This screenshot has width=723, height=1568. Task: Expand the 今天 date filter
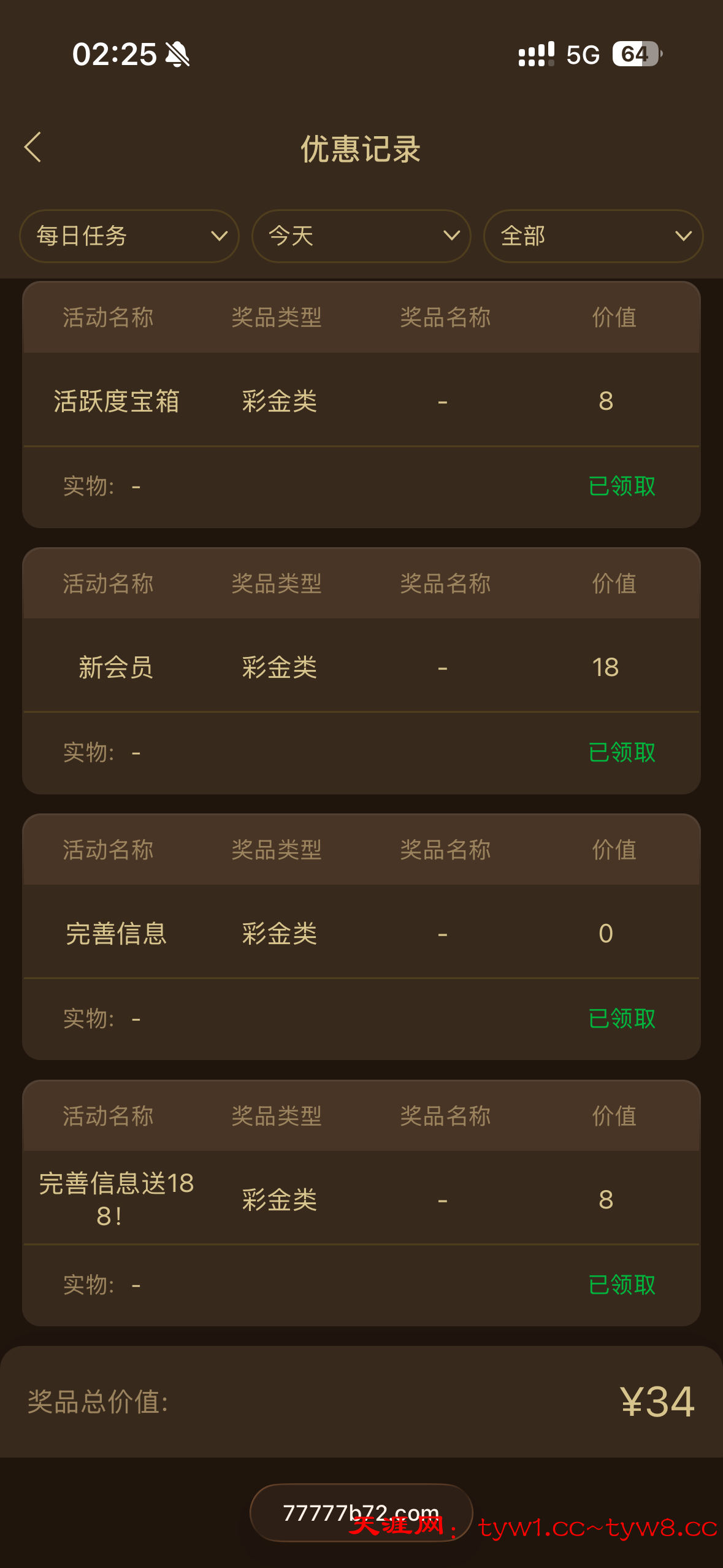coord(361,236)
